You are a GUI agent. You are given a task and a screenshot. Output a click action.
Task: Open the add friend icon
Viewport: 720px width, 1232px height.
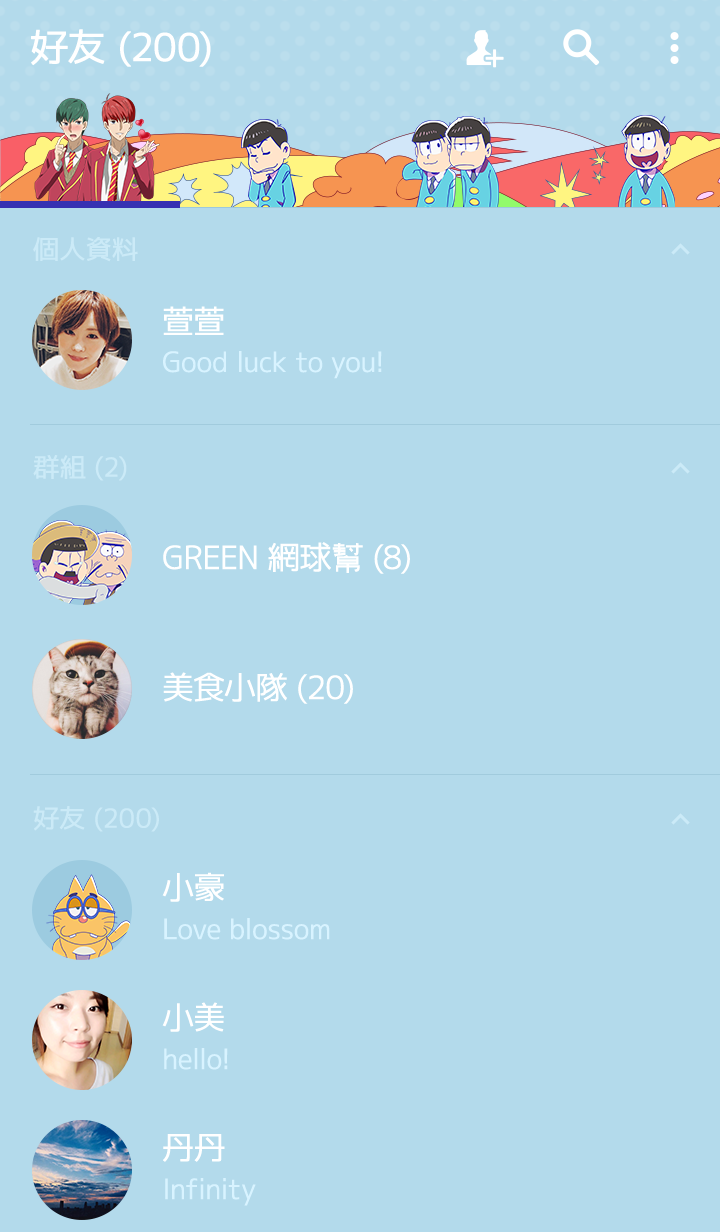[x=484, y=48]
